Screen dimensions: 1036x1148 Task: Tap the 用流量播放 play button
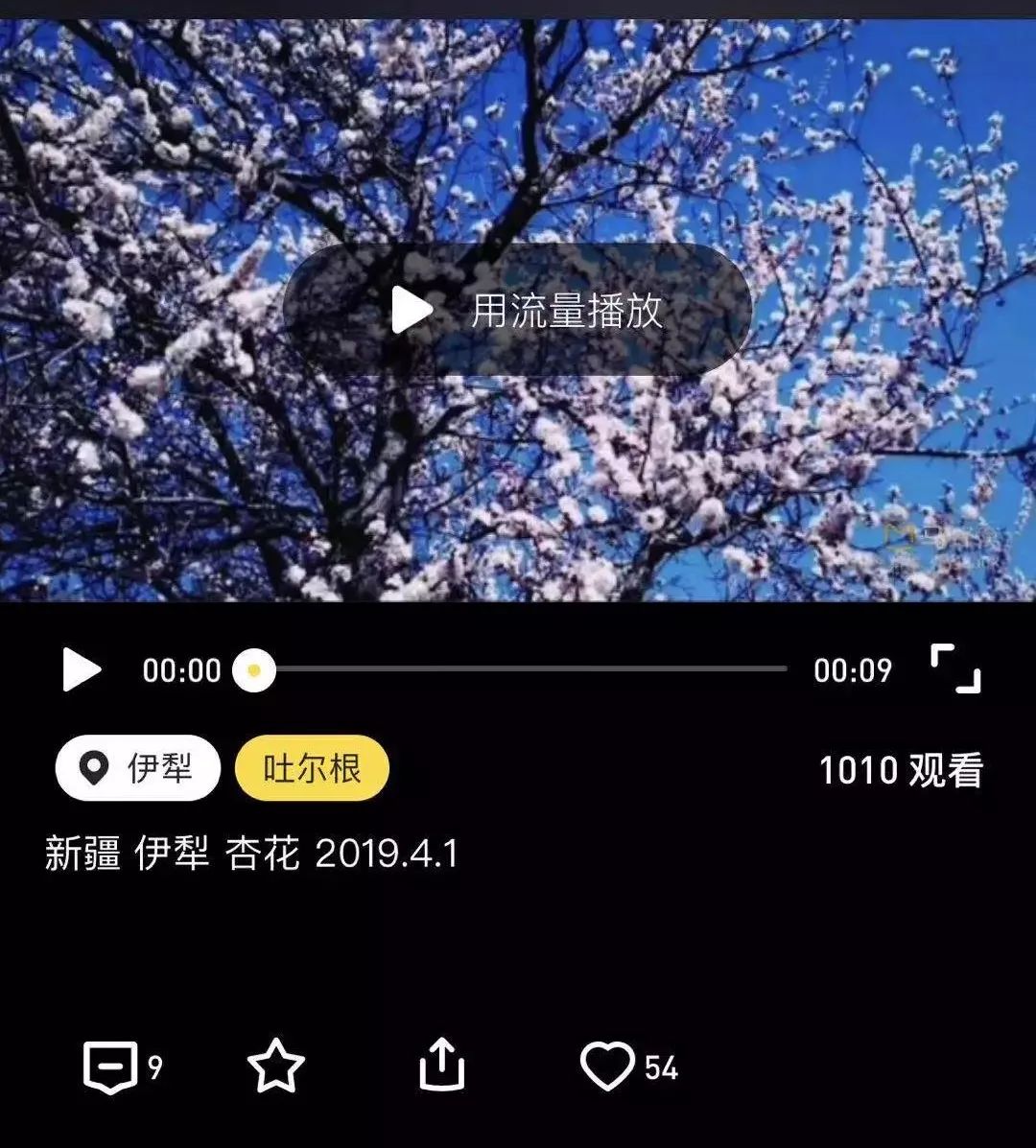point(517,310)
